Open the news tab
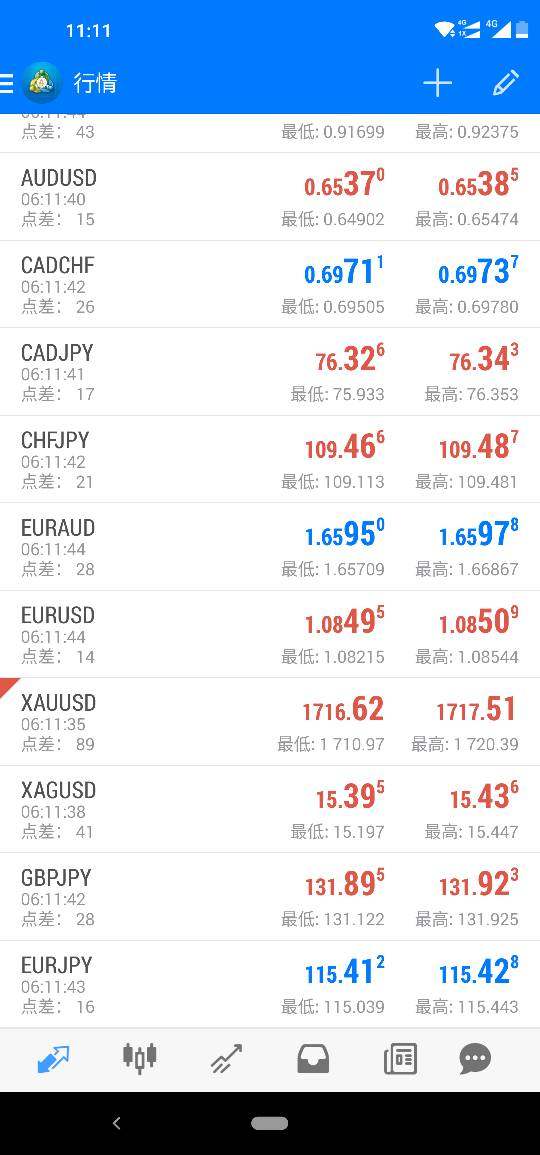The height and width of the screenshot is (1155, 540). click(x=400, y=1059)
